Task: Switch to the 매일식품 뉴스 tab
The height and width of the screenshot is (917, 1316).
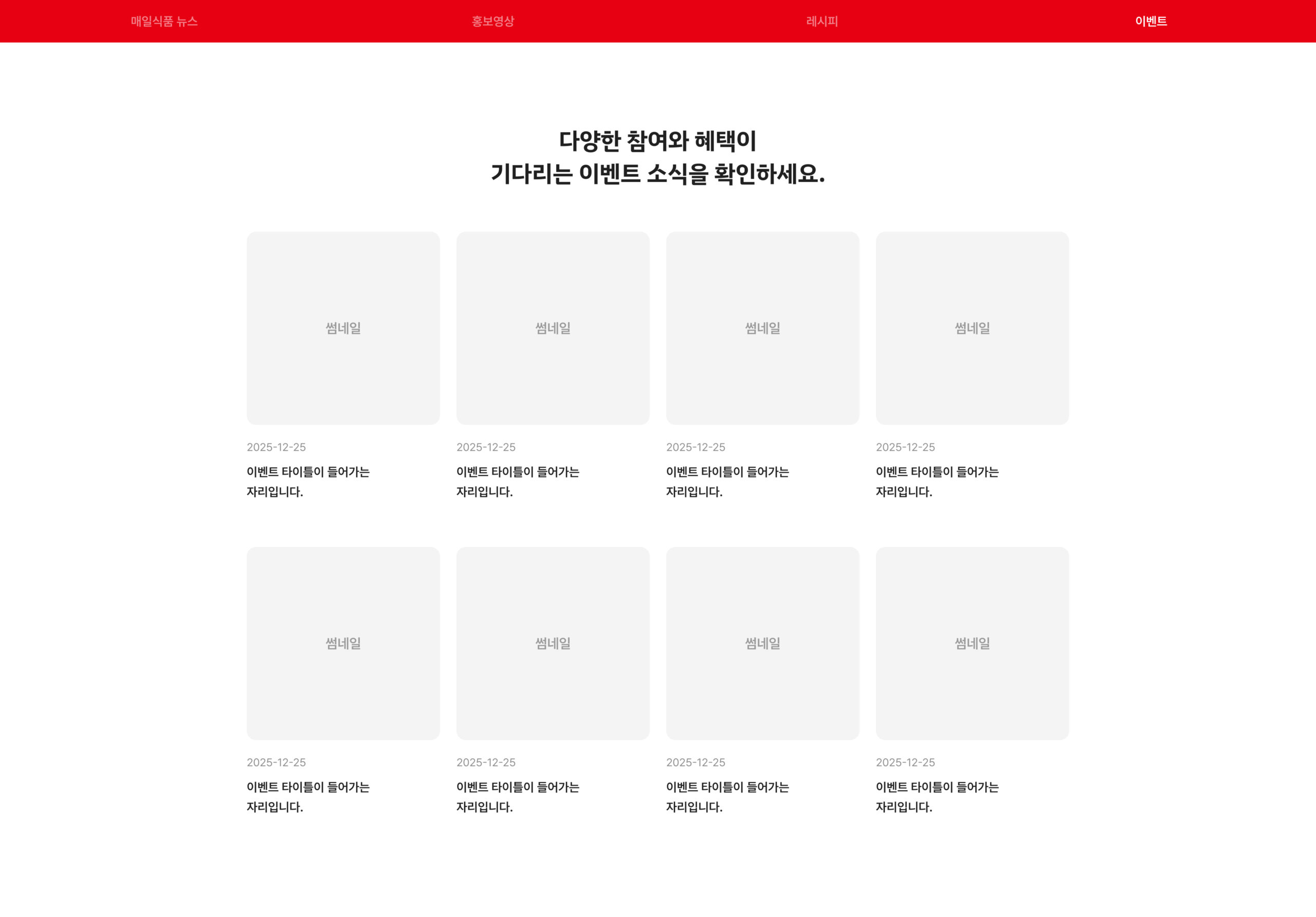Action: pos(164,21)
